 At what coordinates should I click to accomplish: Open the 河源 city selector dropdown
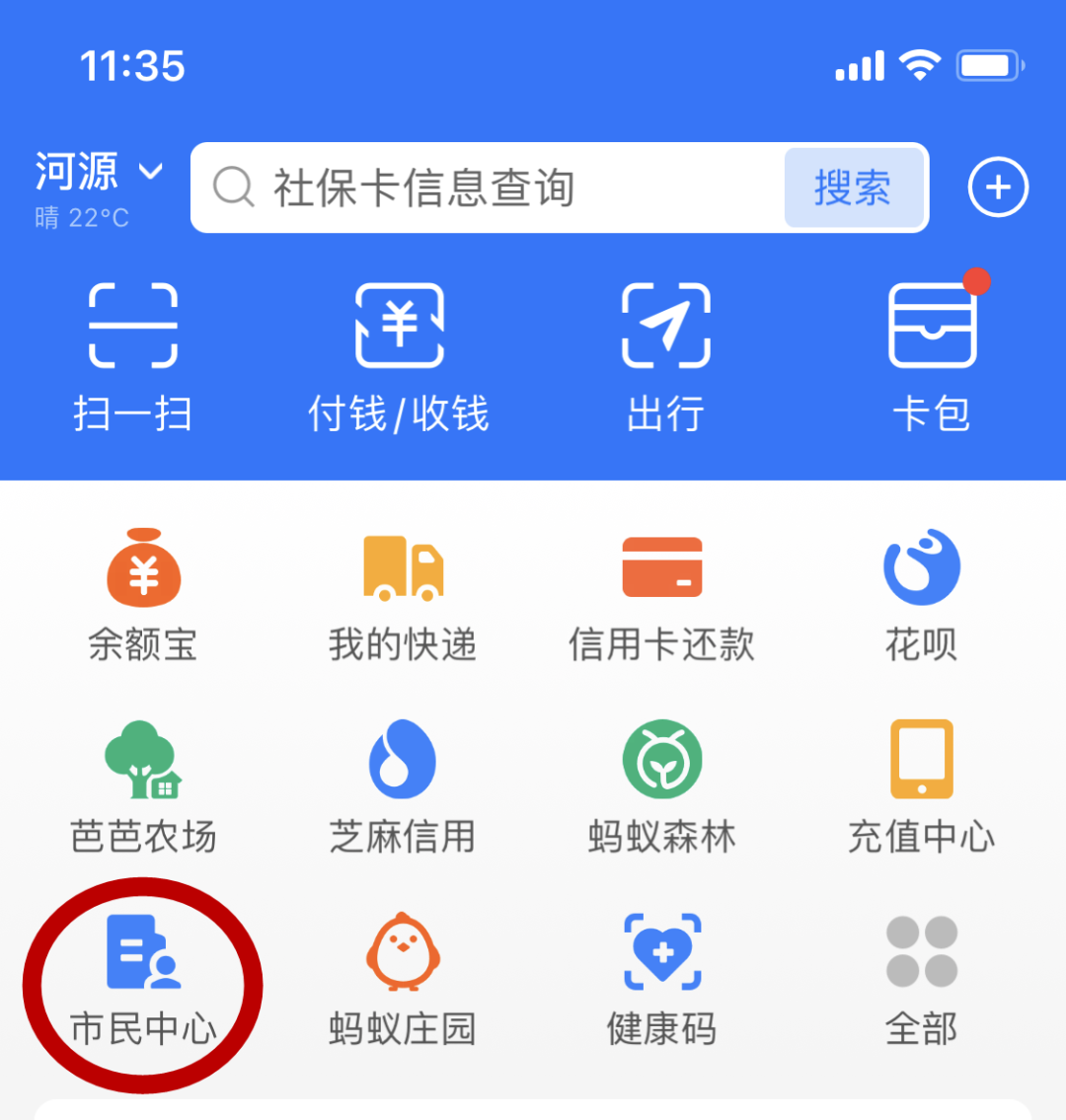point(99,173)
